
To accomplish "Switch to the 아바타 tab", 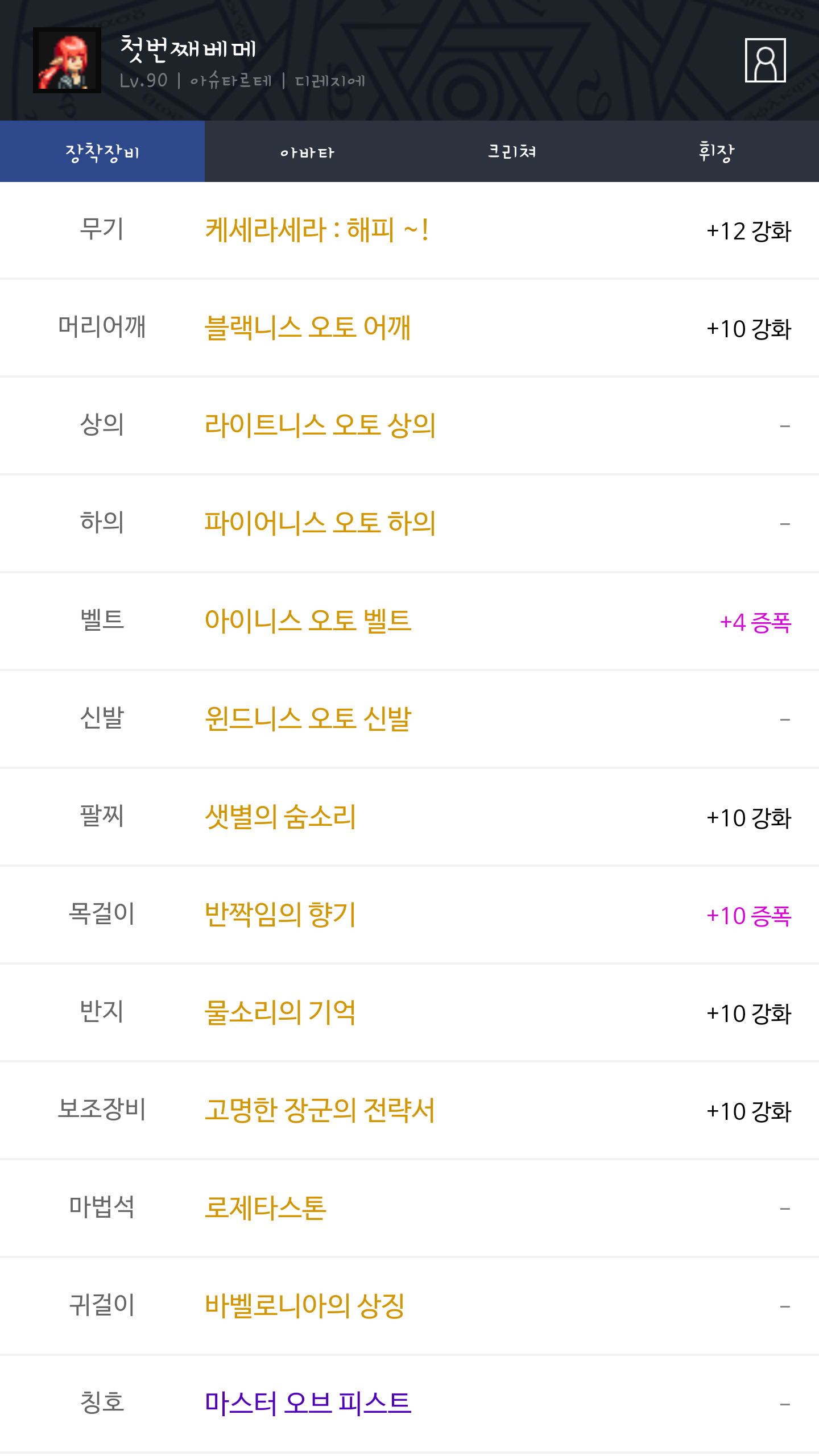I will 307,152.
